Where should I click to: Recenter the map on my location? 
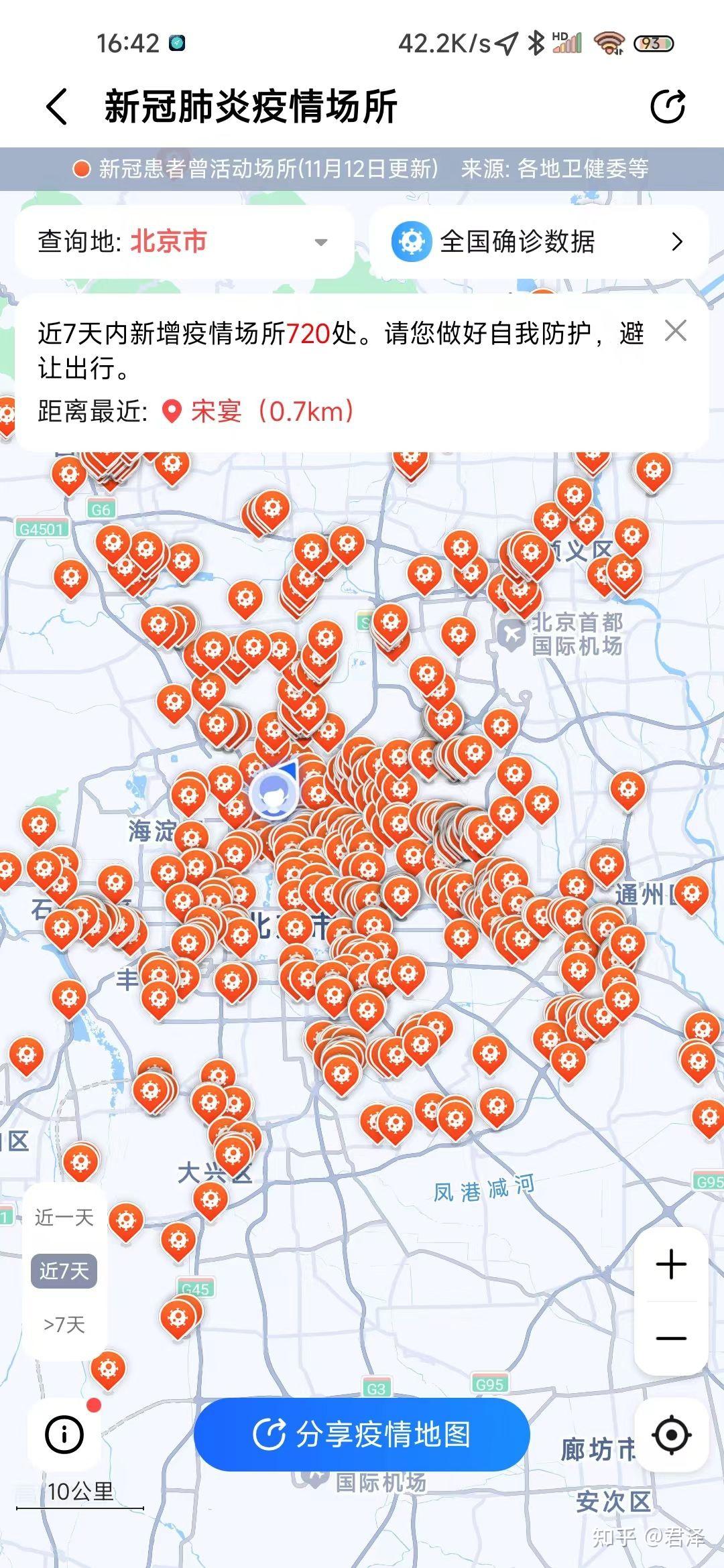point(671,1435)
